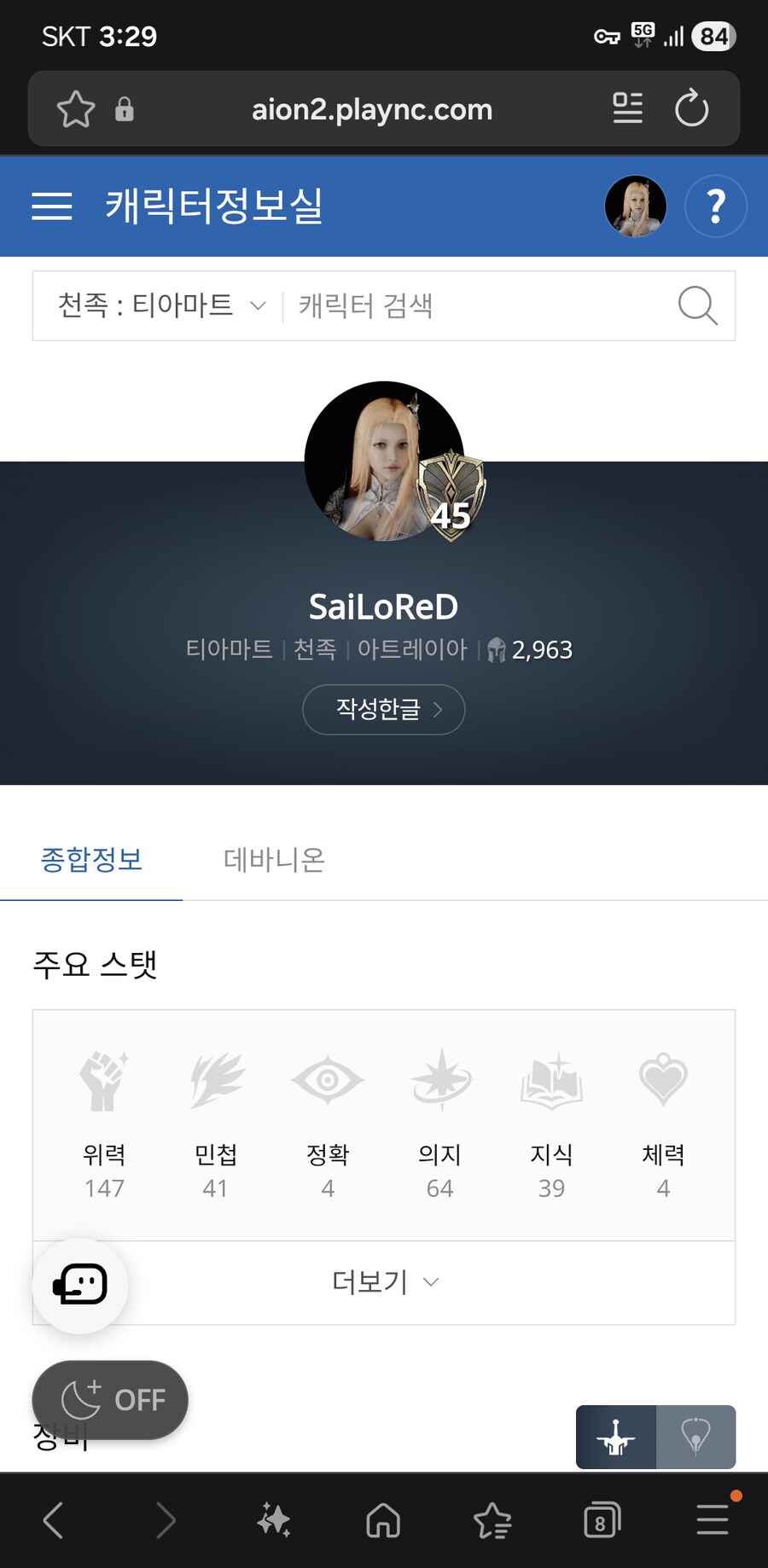Select the 정확 (accuracy) eye icon
This screenshot has height=1568, width=768.
[x=328, y=1080]
